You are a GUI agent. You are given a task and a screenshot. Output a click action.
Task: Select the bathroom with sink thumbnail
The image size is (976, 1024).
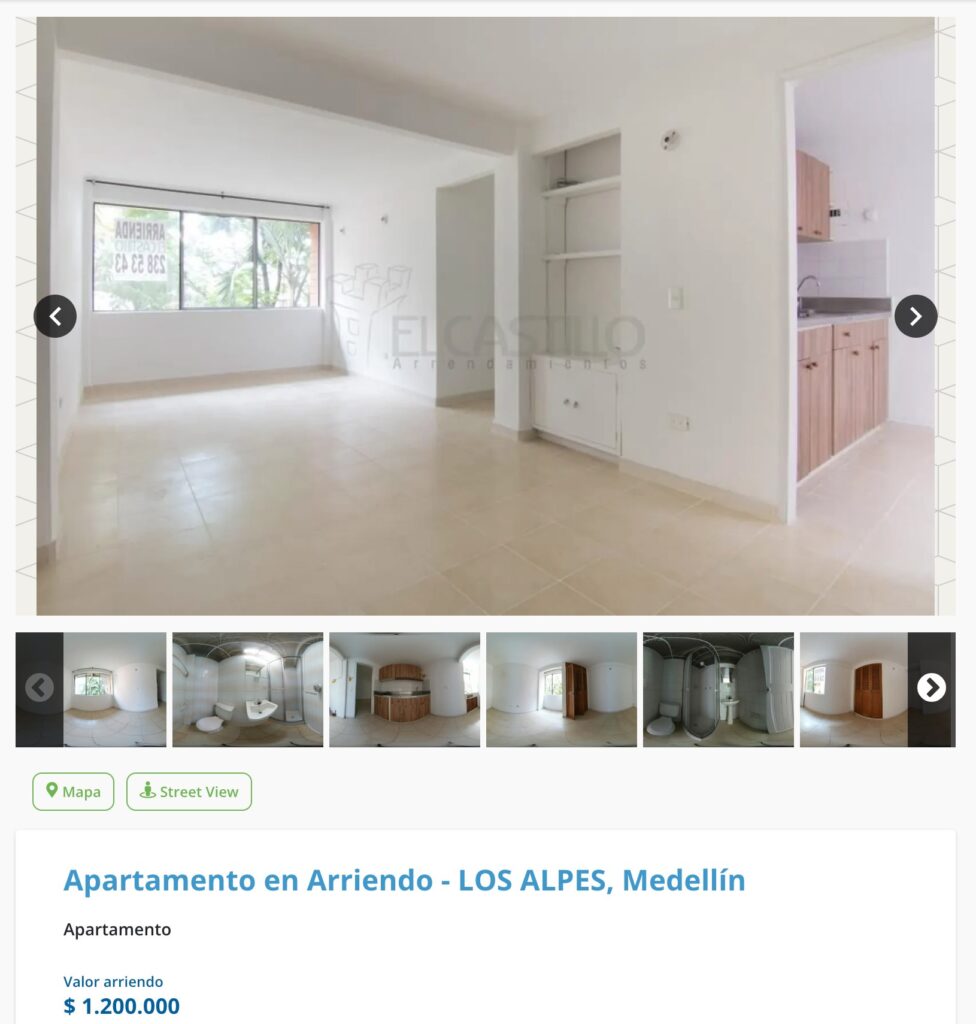248,689
